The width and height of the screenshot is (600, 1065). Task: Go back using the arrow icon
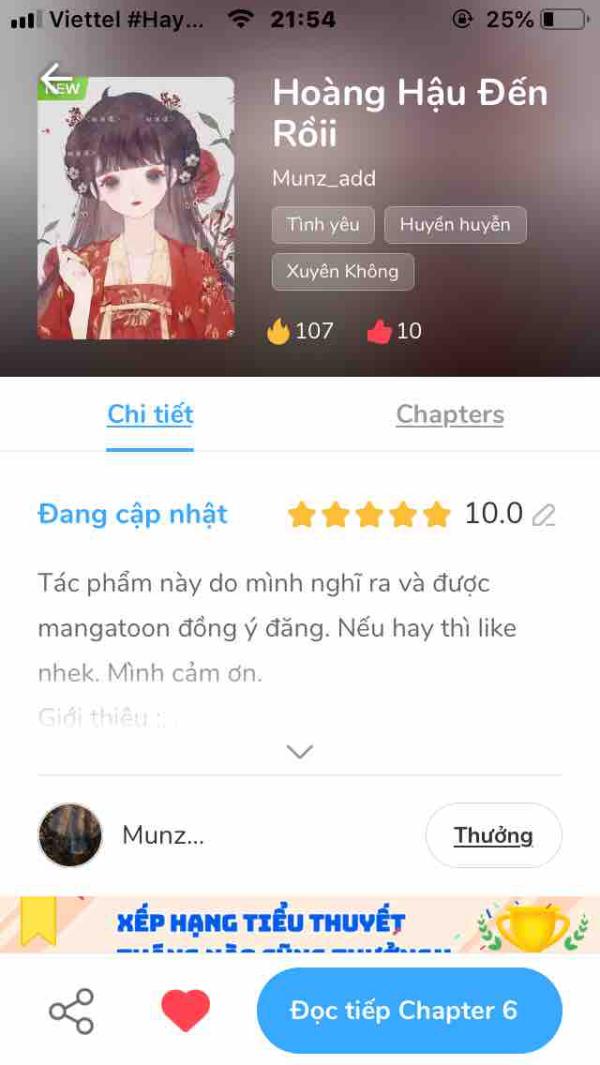[57, 77]
